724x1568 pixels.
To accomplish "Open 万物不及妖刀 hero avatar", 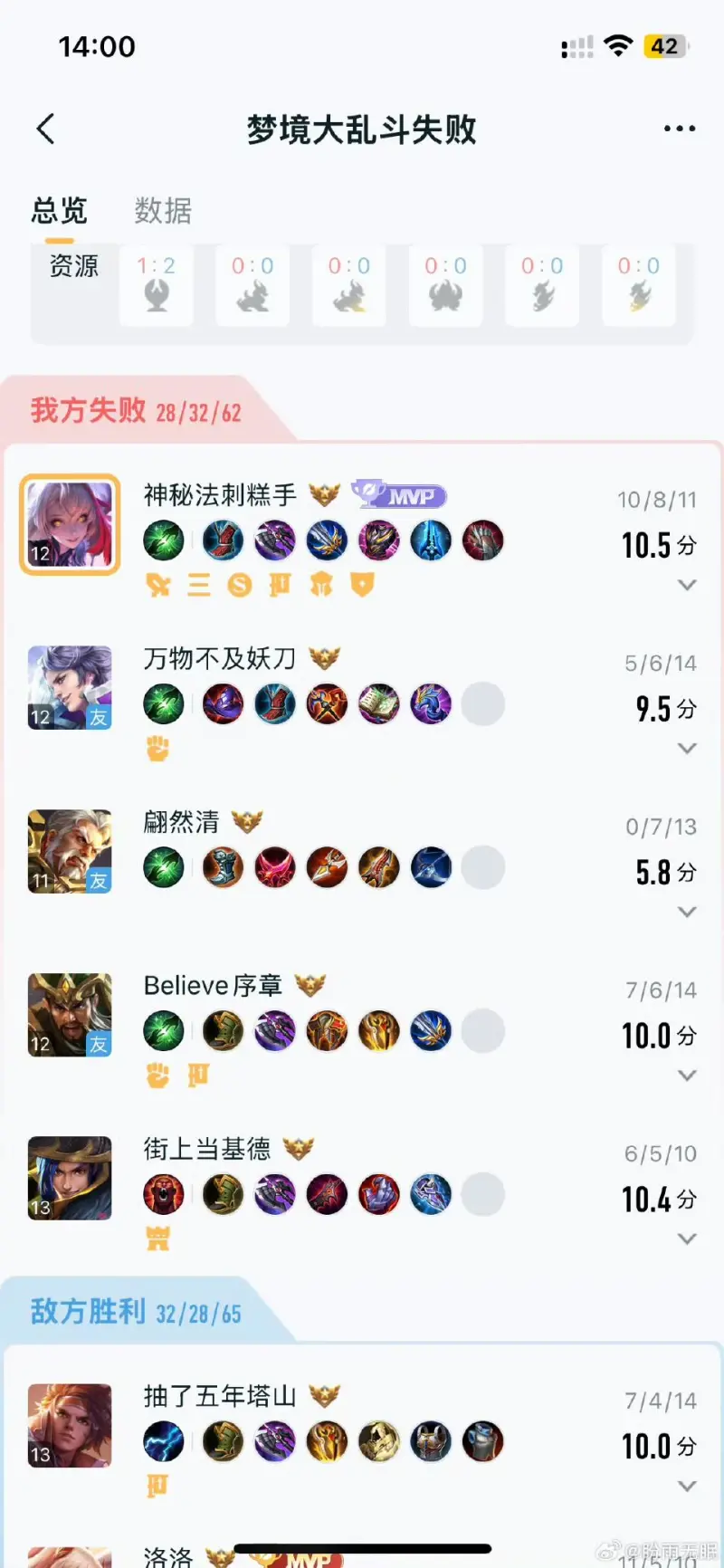I will pos(70,687).
